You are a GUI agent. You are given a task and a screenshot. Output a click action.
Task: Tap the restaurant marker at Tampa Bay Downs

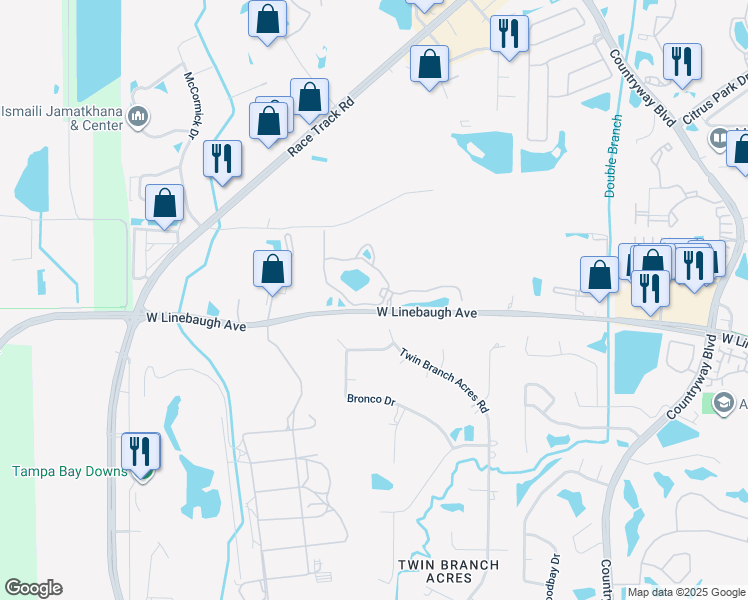pos(140,451)
